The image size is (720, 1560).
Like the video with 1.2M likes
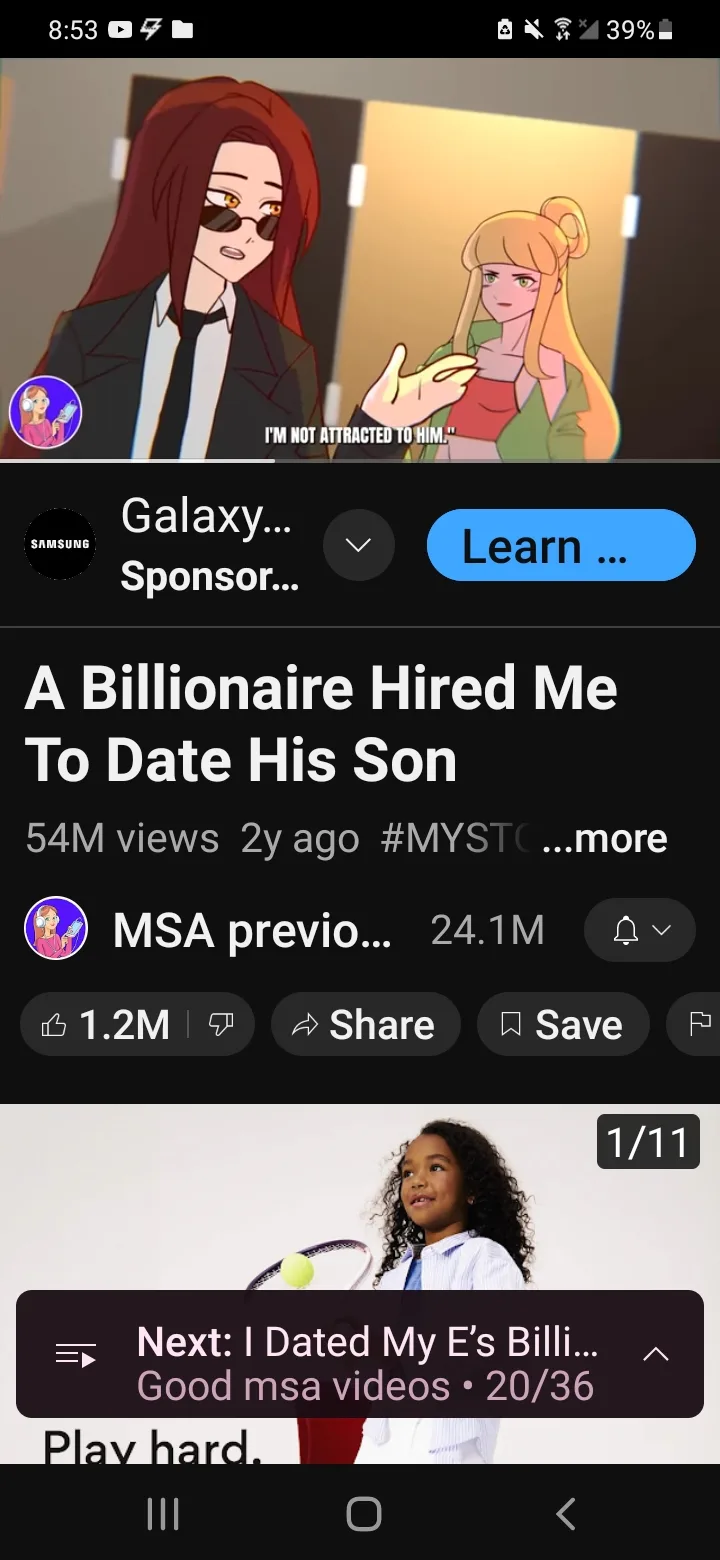point(105,1024)
